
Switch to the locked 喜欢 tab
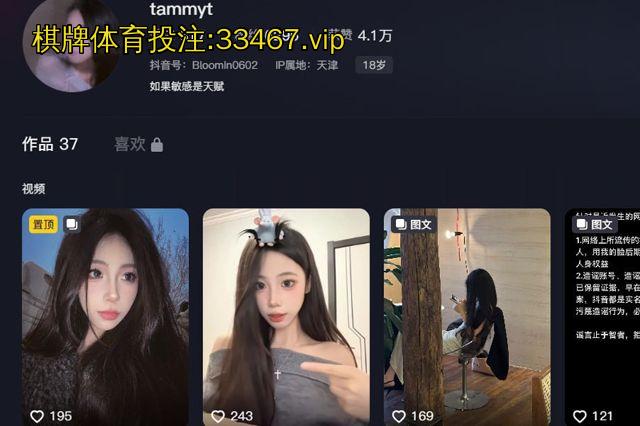click(137, 144)
